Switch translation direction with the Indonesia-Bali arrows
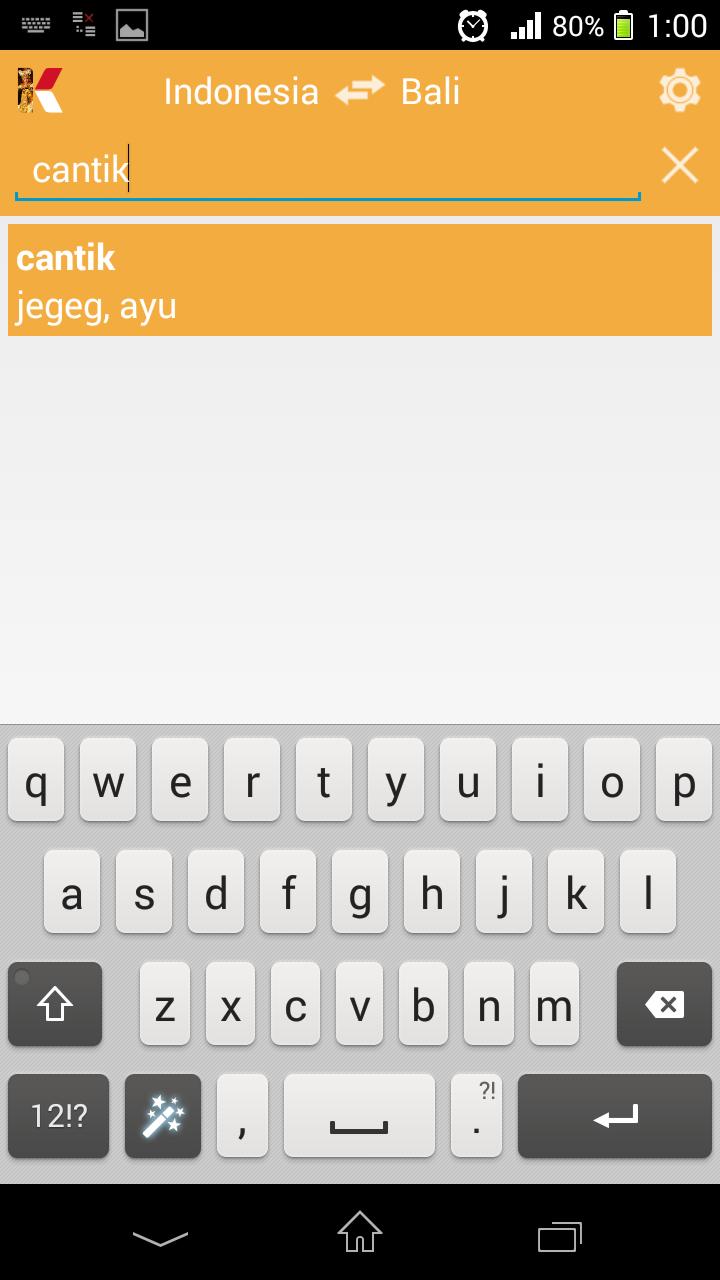 point(360,89)
